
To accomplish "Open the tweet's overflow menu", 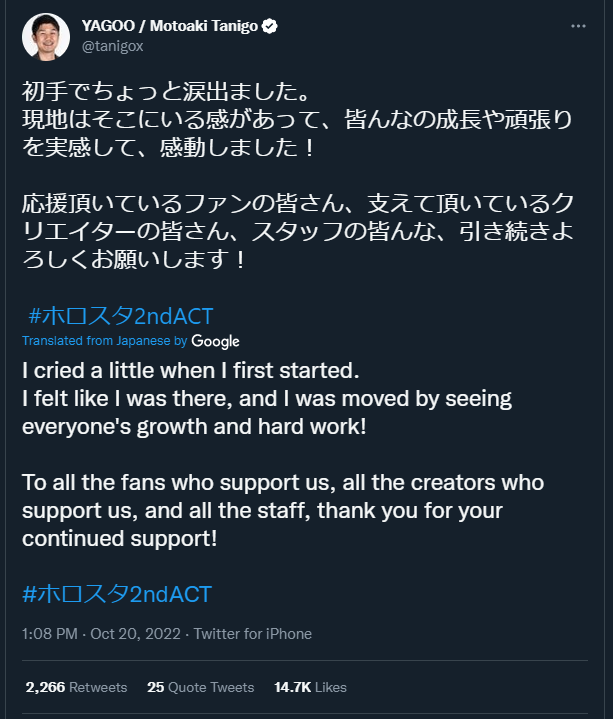I will pyautogui.click(x=578, y=27).
